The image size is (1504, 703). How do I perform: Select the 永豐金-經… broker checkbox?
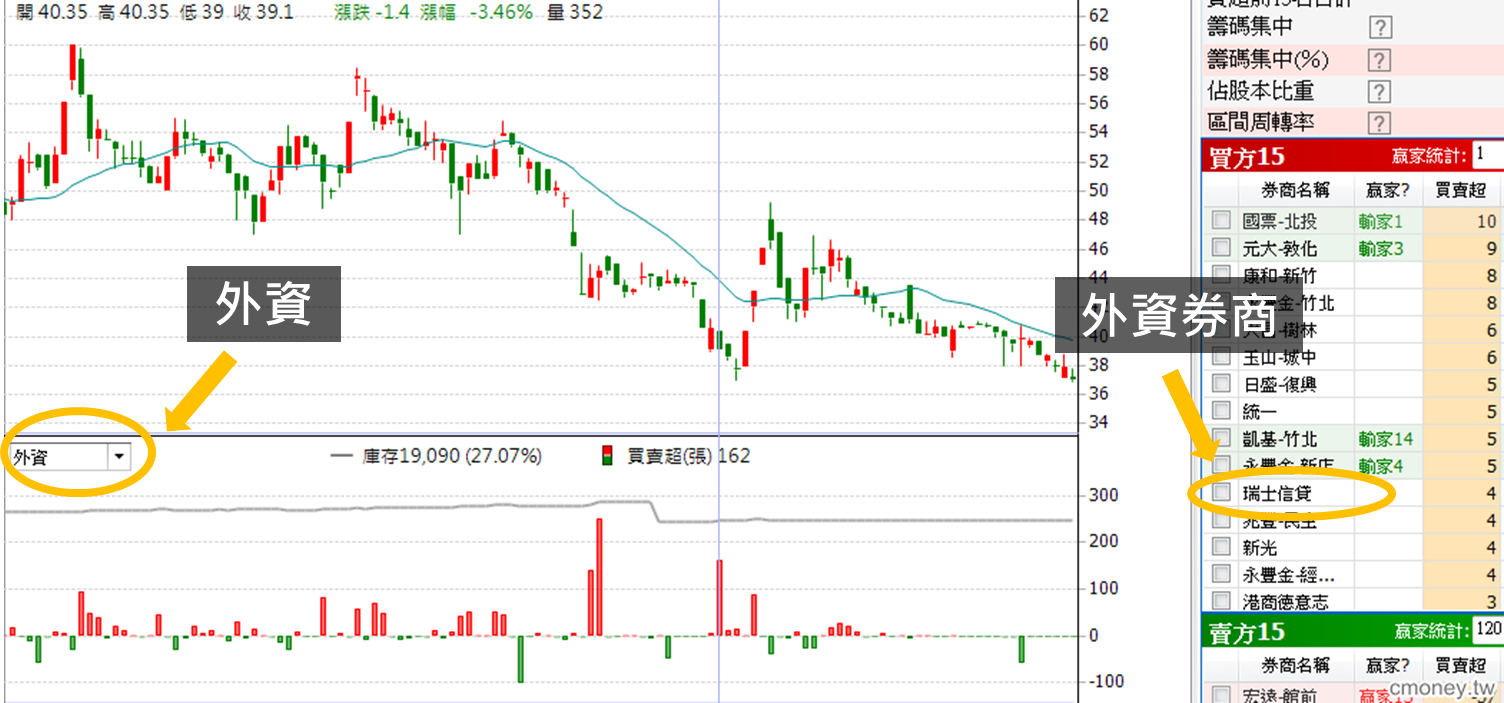(x=1221, y=574)
